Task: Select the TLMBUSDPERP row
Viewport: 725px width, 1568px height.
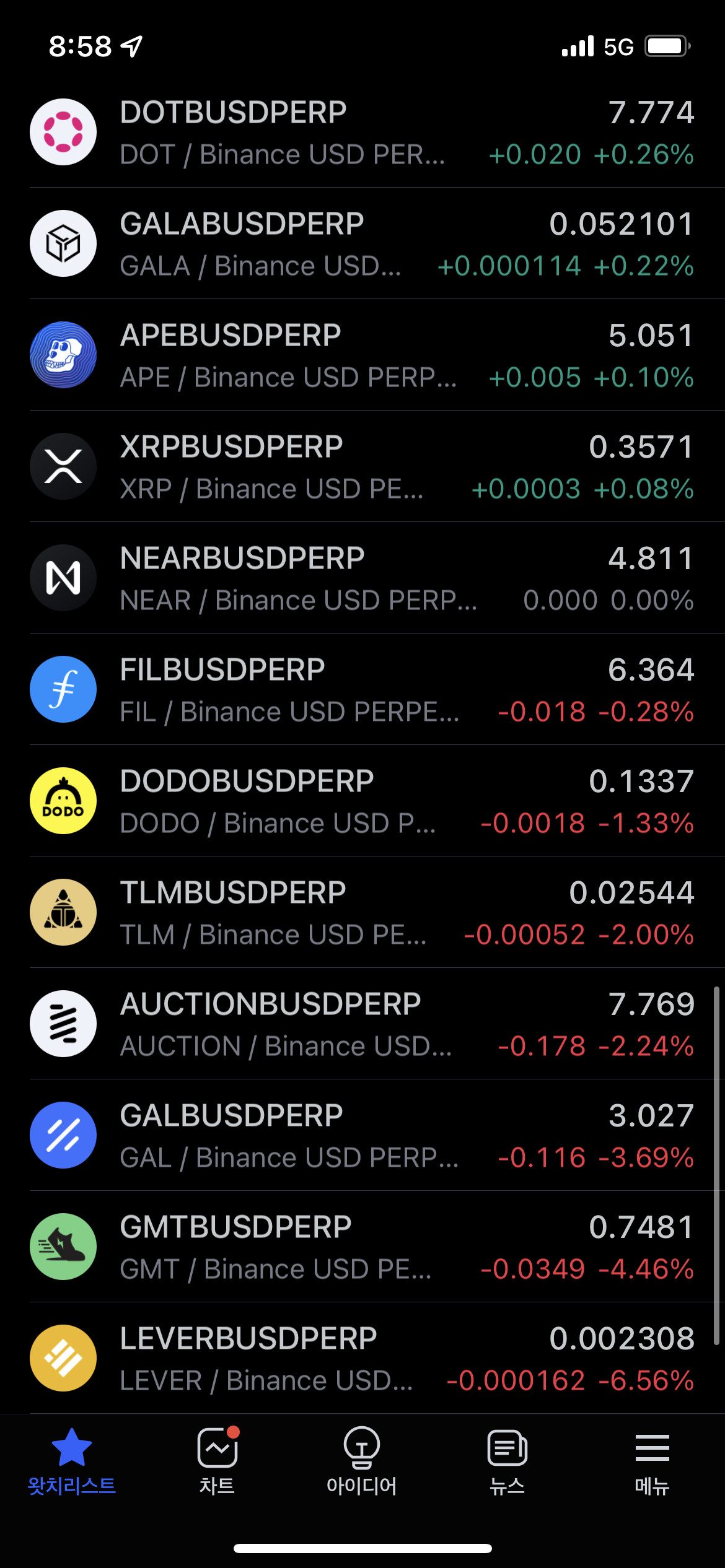Action: (362, 912)
